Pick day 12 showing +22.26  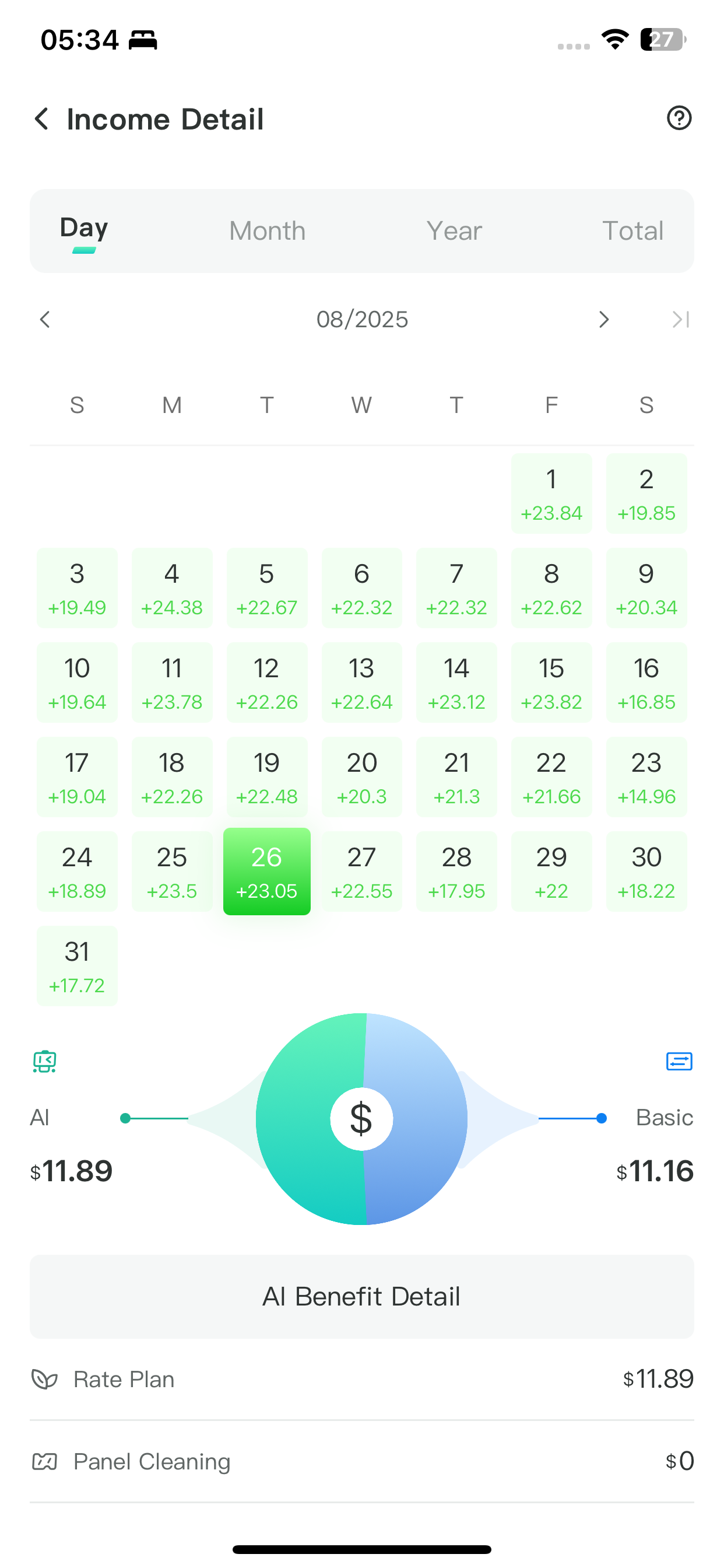tap(266, 682)
